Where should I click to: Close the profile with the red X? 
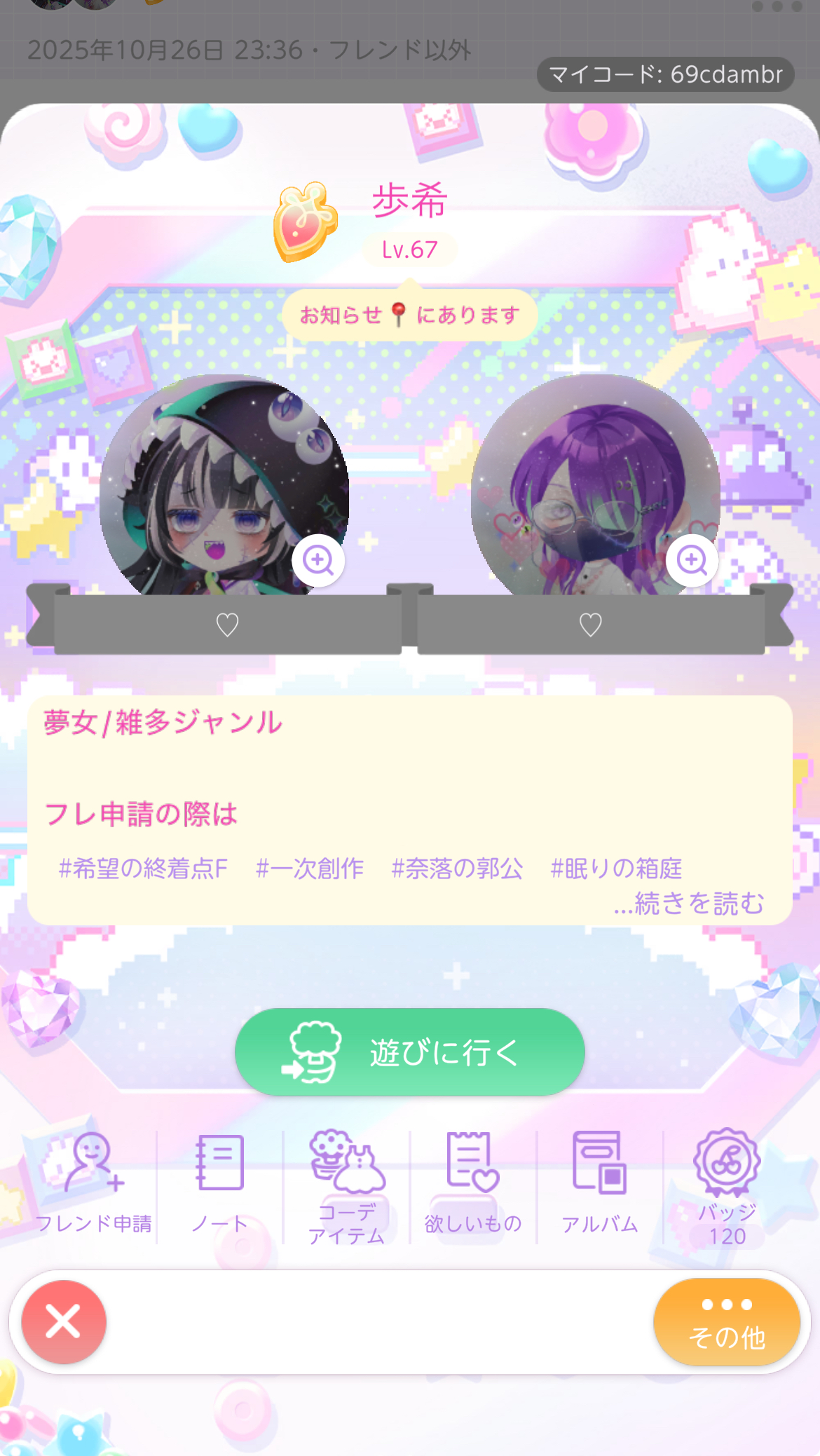[64, 1322]
